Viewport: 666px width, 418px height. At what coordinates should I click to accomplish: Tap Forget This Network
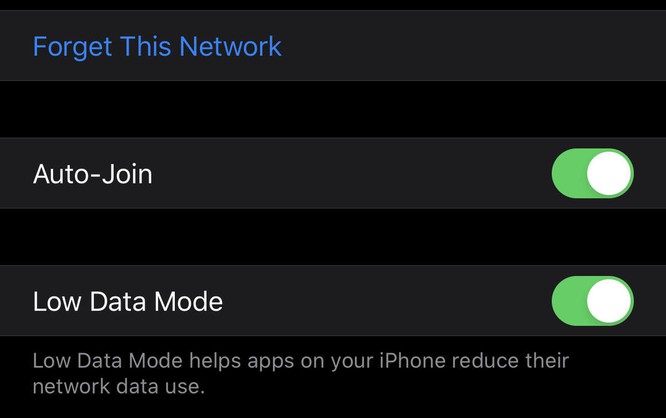[157, 47]
